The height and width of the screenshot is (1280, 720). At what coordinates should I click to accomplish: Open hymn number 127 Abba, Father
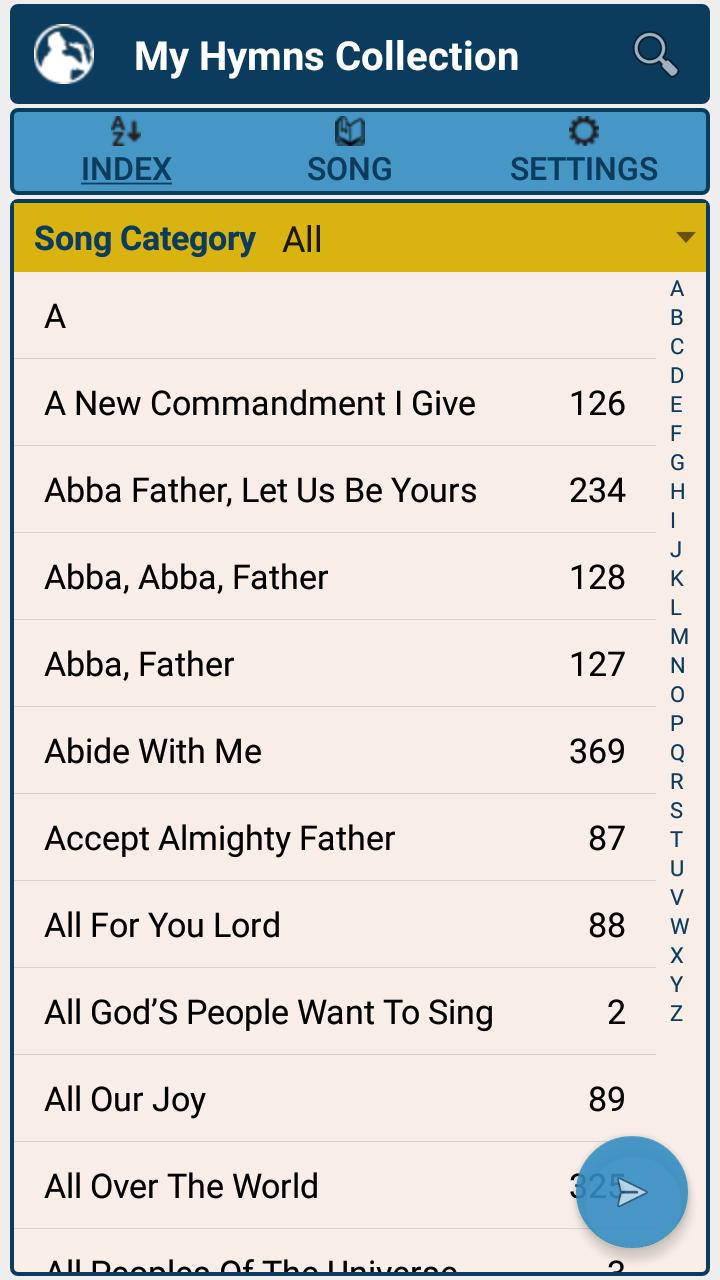335,664
